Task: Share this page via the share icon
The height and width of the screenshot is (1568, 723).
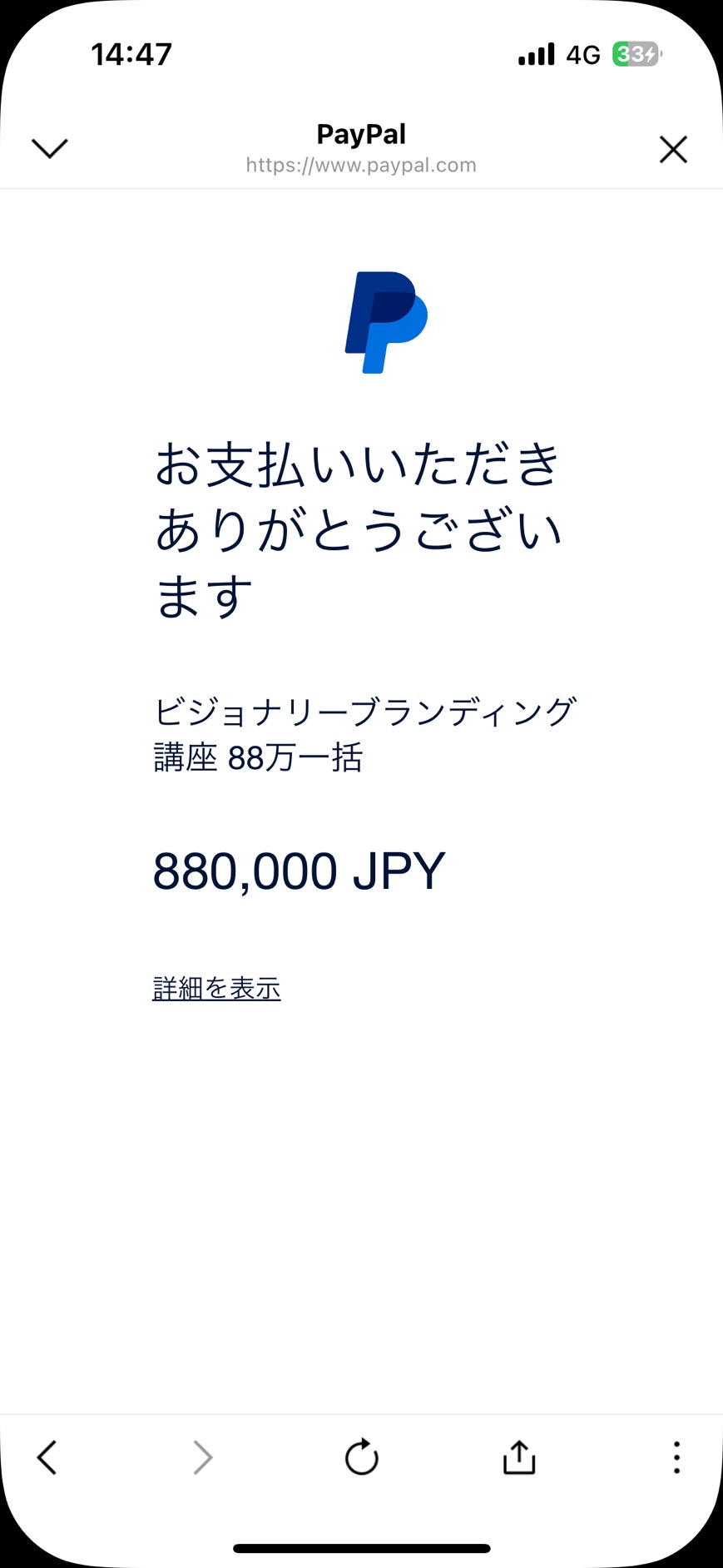Action: pyautogui.click(x=519, y=1456)
